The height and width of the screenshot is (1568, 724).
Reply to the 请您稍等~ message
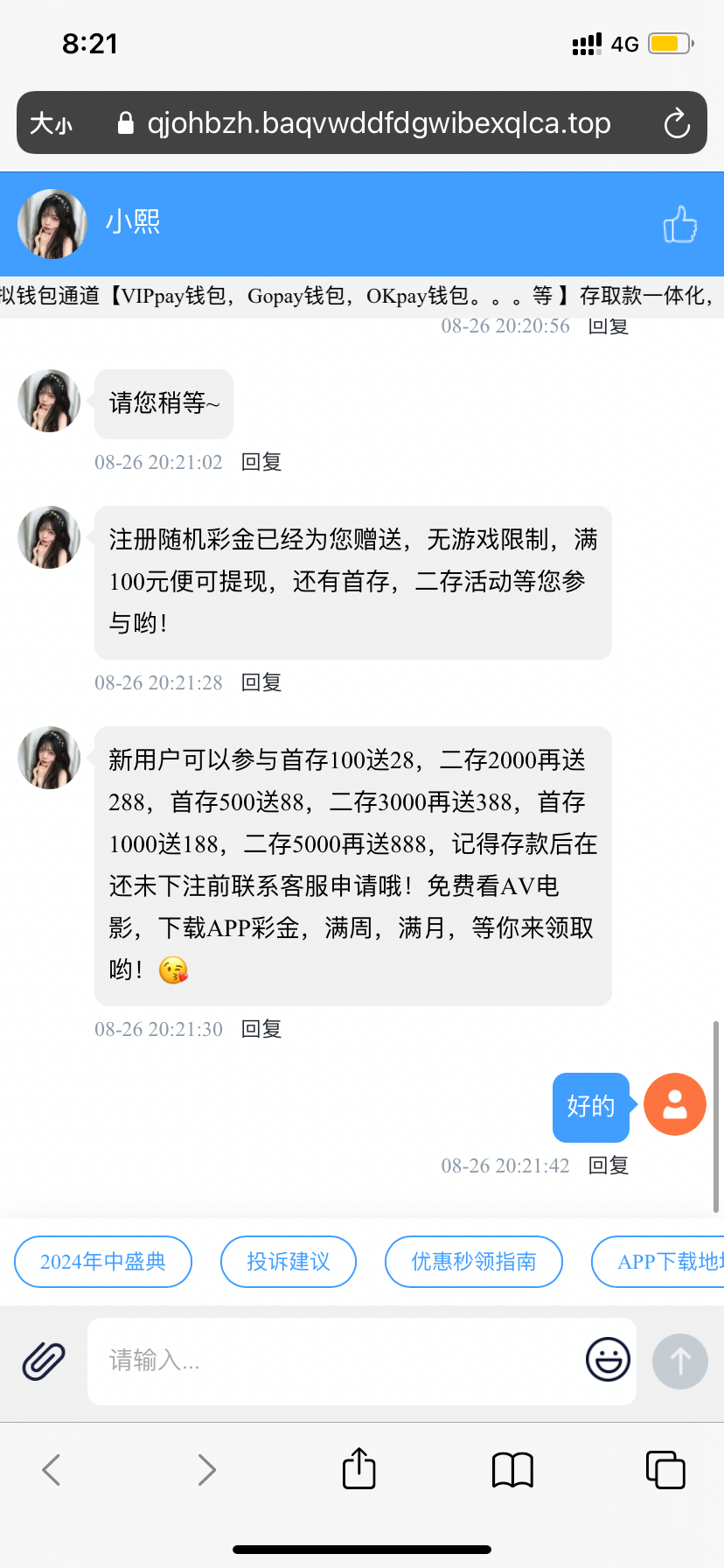pyautogui.click(x=261, y=462)
